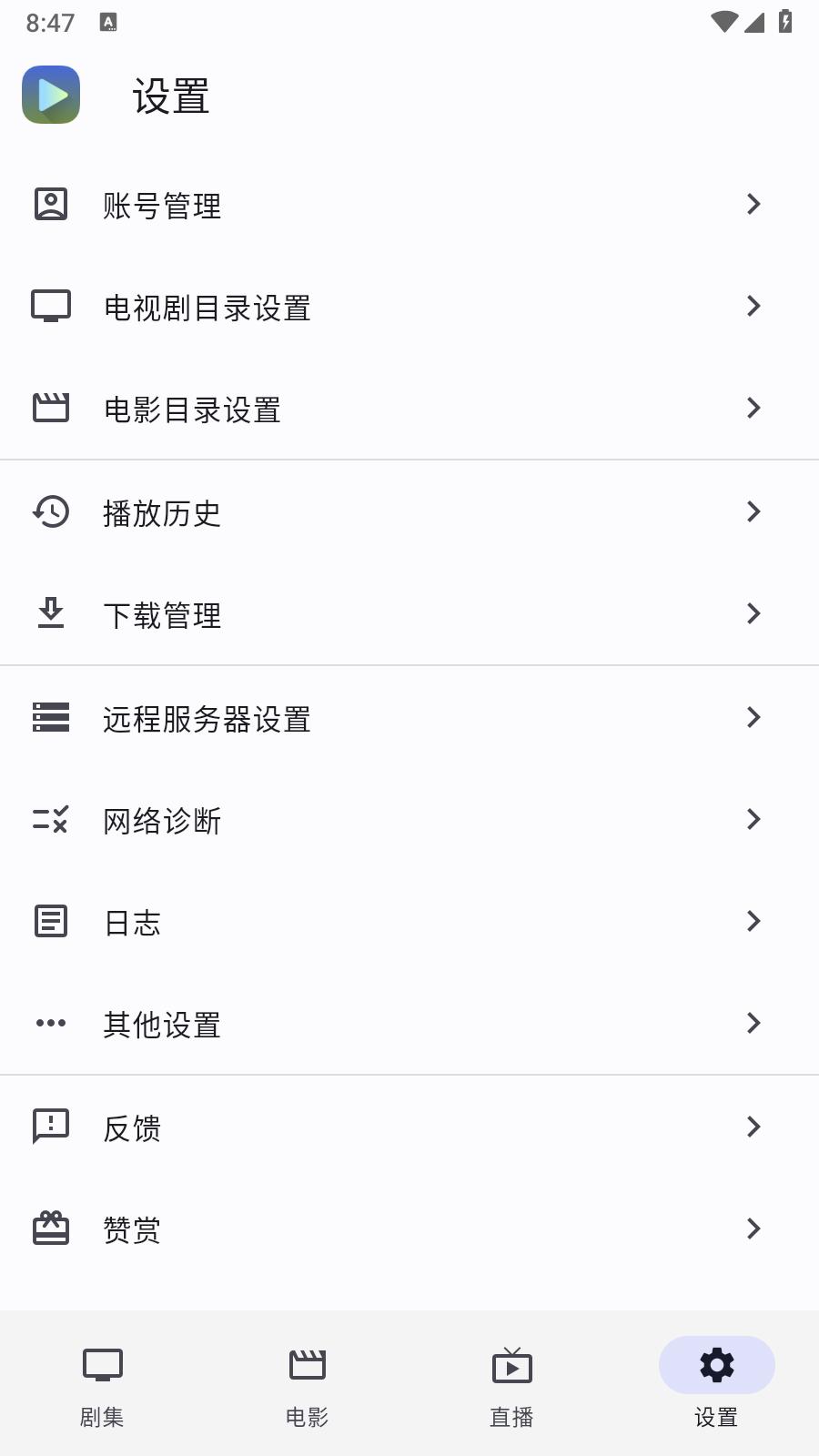Click the playback history clock icon
The image size is (819, 1456).
[51, 512]
